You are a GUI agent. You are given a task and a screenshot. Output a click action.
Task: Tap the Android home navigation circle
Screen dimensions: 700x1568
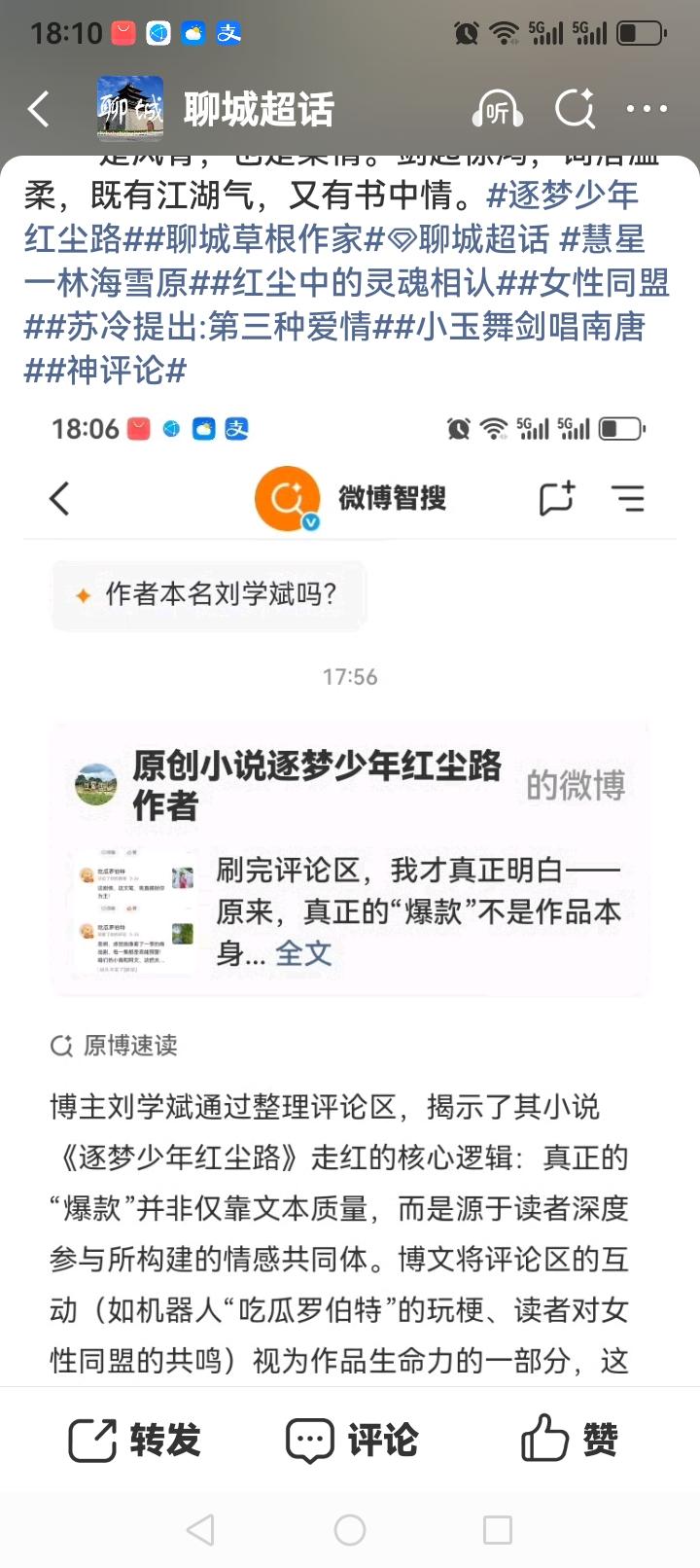[x=350, y=1528]
